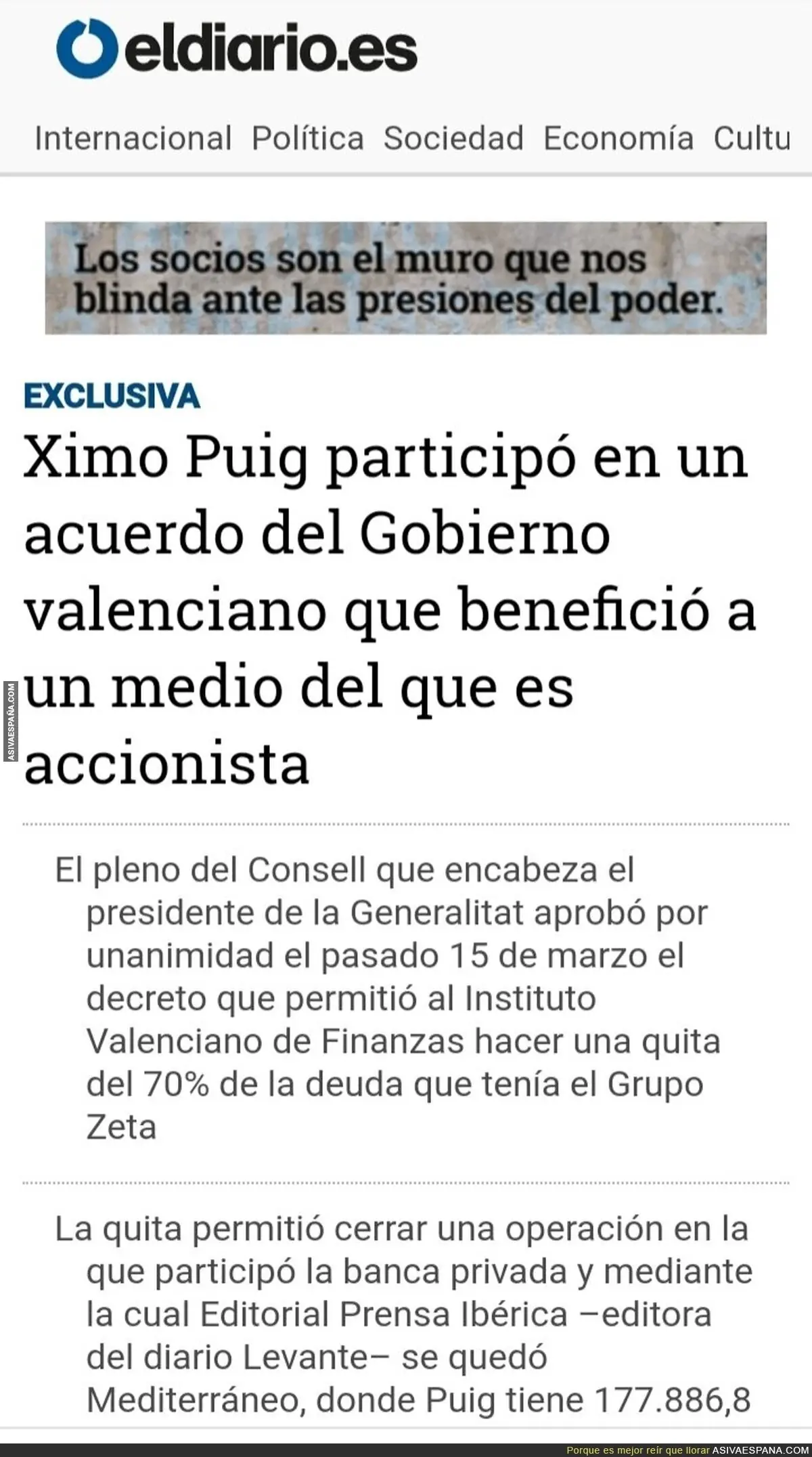
Task: Open the Internacional section
Action: click(x=133, y=138)
